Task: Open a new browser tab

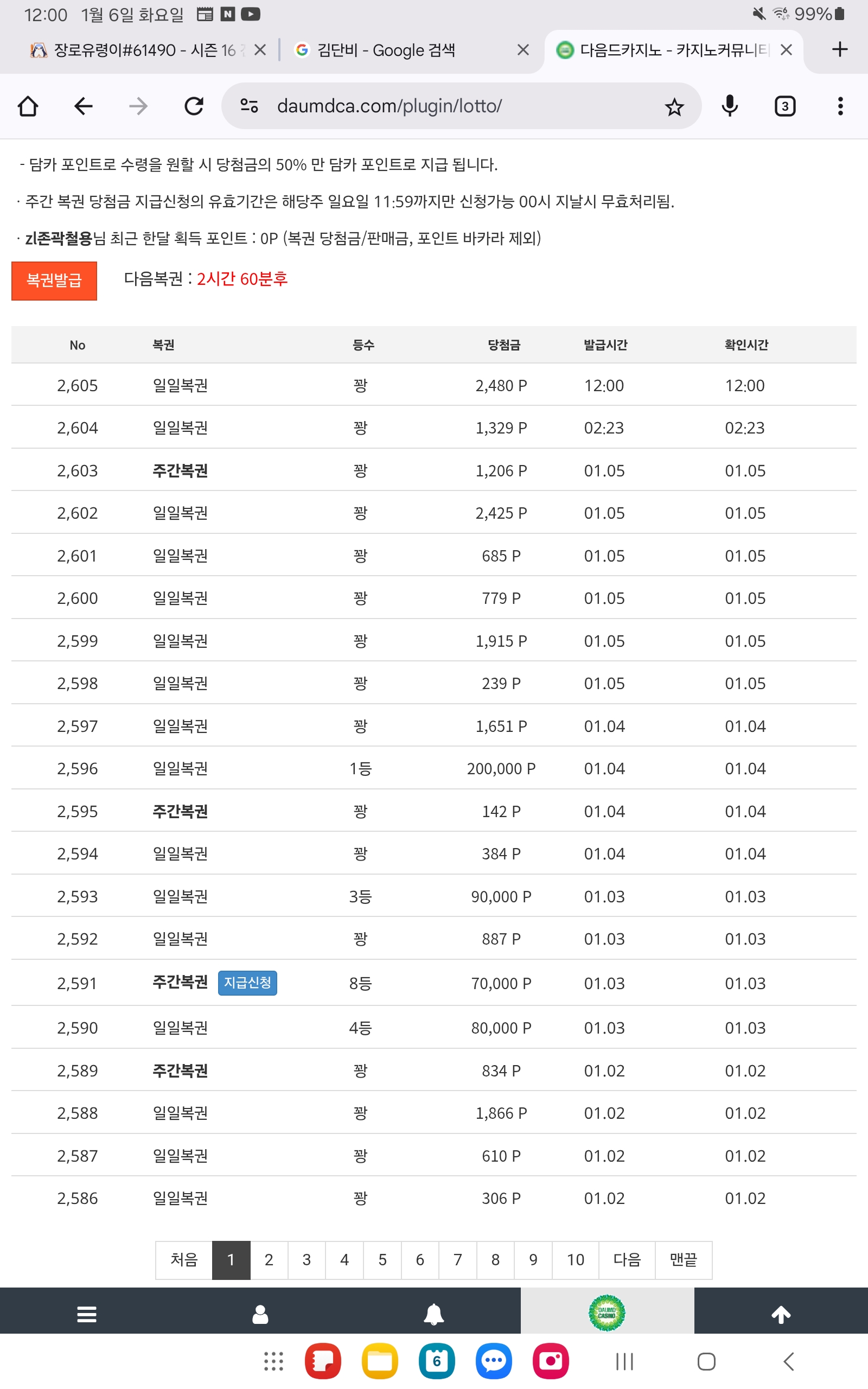Action: [839, 49]
